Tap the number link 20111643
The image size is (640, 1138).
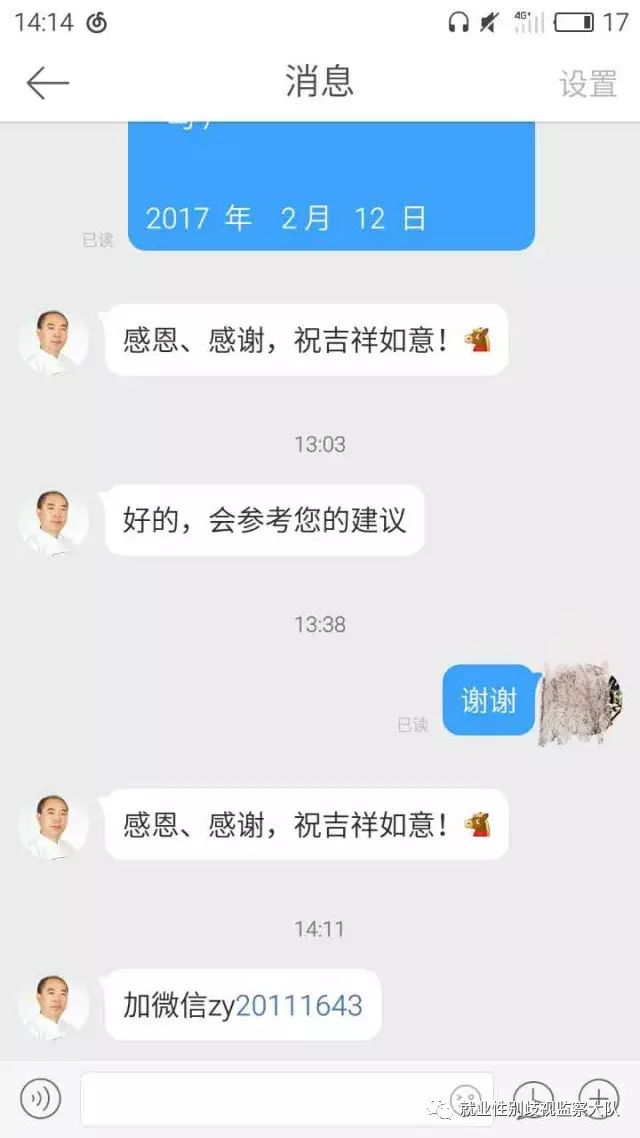tap(299, 1005)
